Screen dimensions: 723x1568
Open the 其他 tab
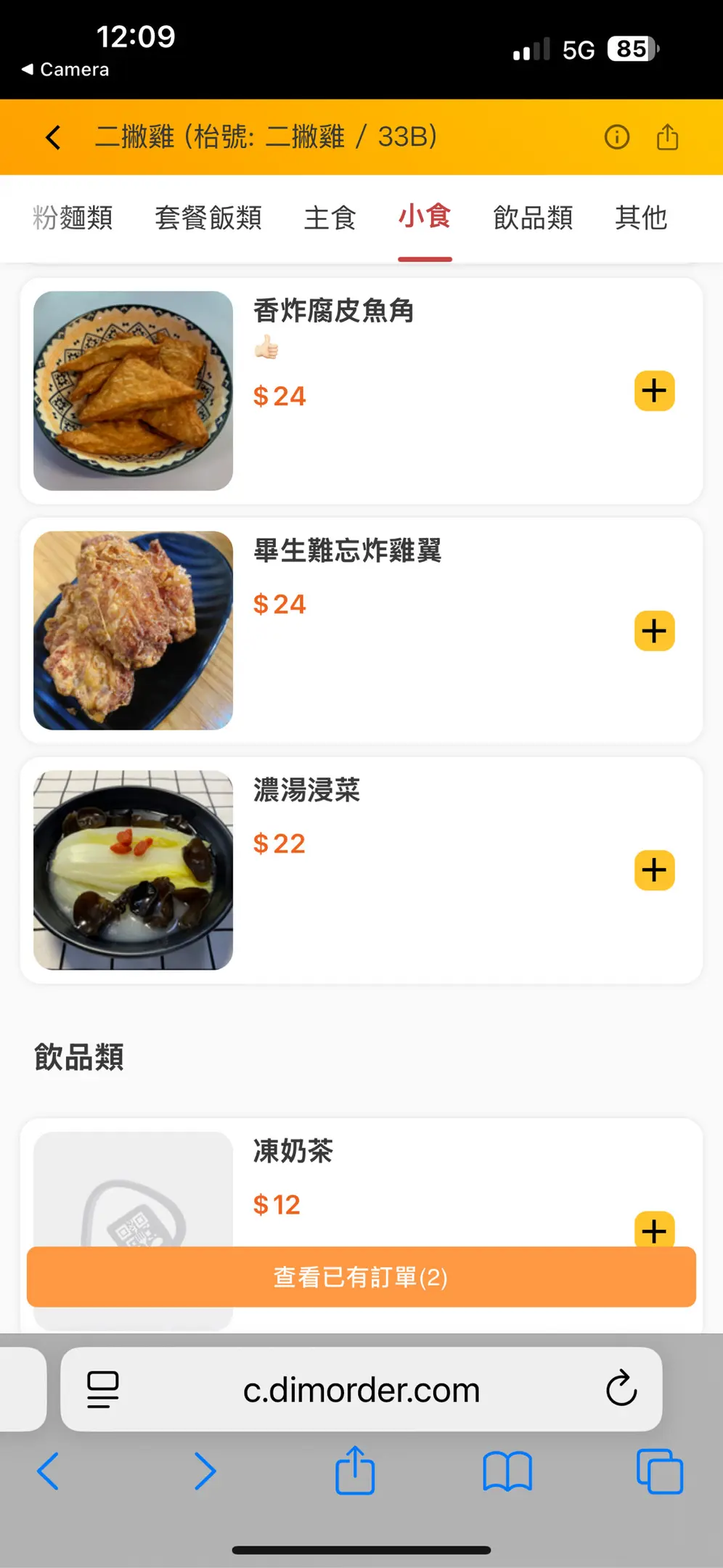(x=641, y=217)
